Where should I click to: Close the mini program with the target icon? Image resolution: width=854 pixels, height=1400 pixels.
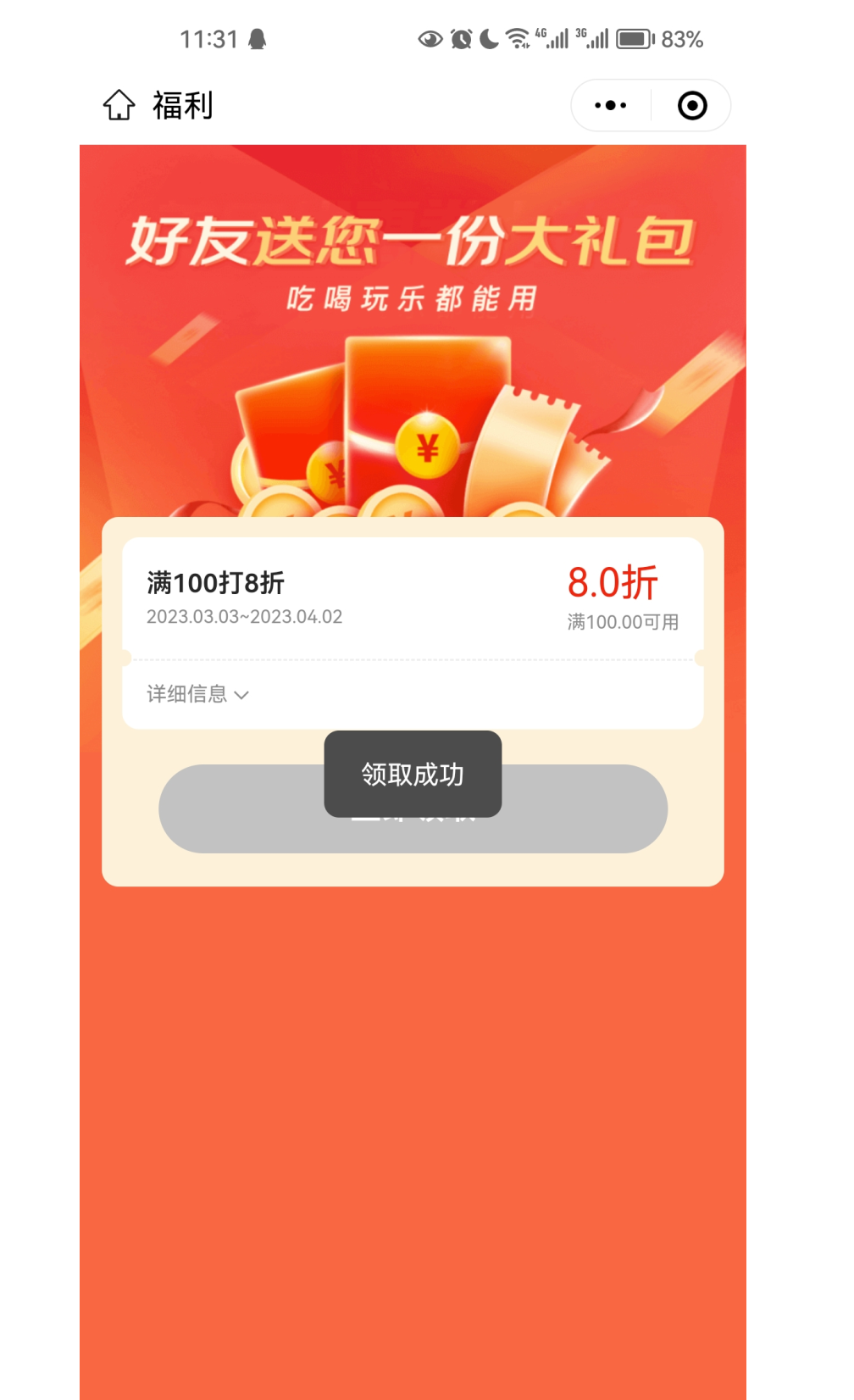coord(692,106)
